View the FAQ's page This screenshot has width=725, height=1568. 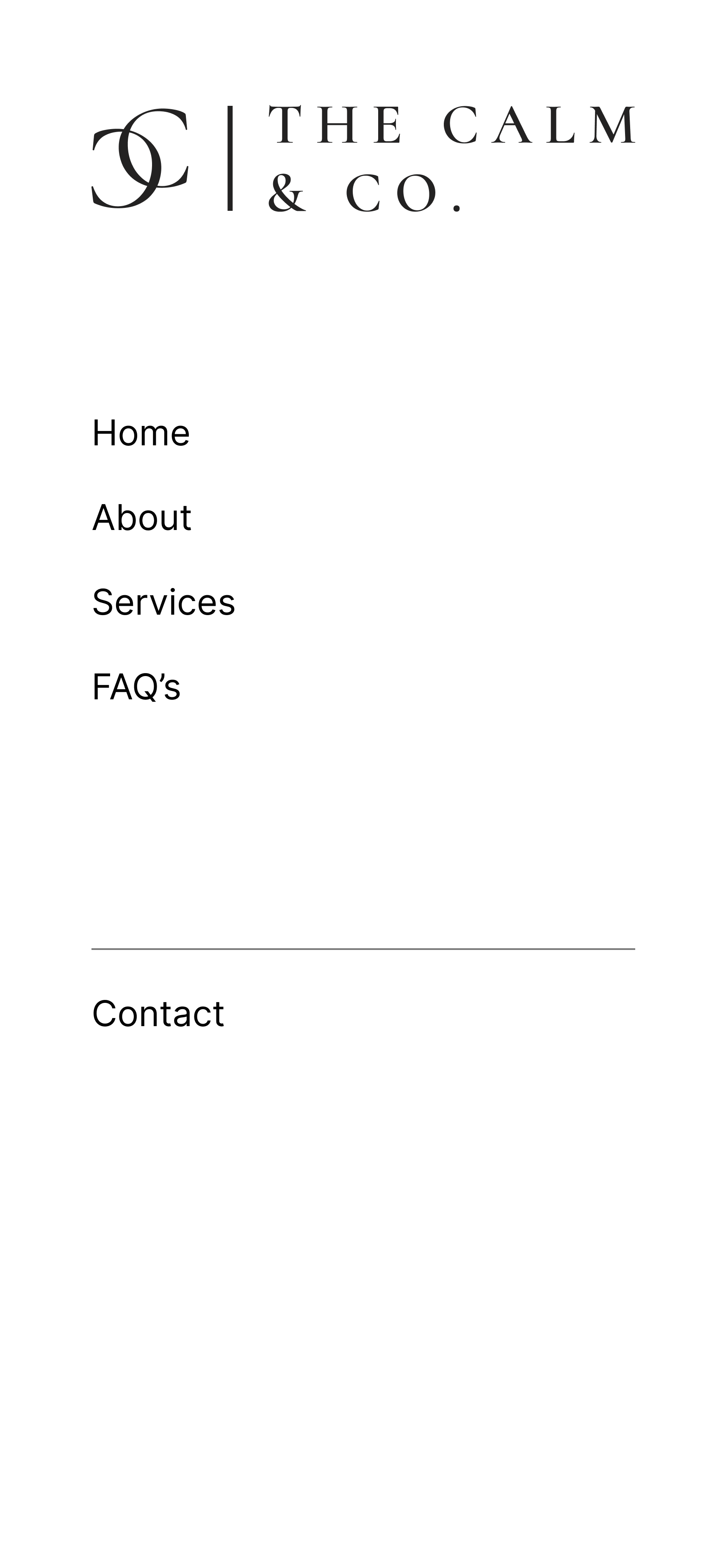click(x=136, y=687)
